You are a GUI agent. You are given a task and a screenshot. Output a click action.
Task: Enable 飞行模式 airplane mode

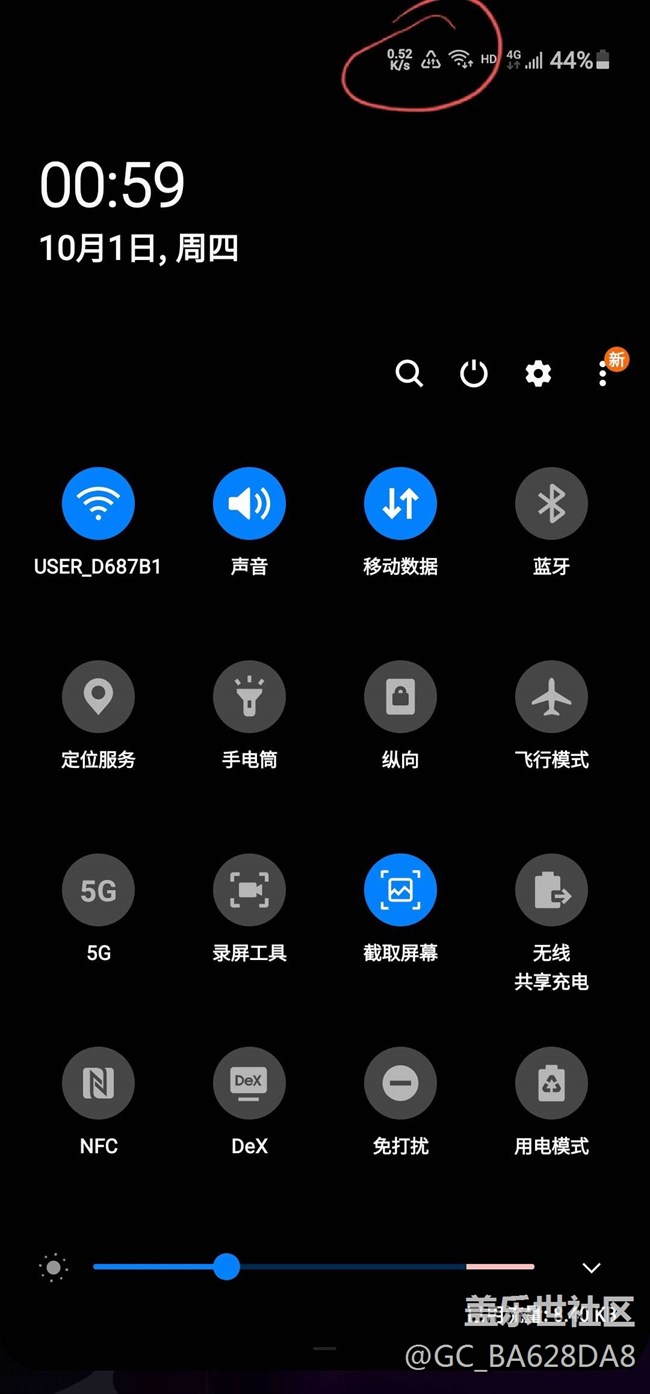click(x=551, y=697)
